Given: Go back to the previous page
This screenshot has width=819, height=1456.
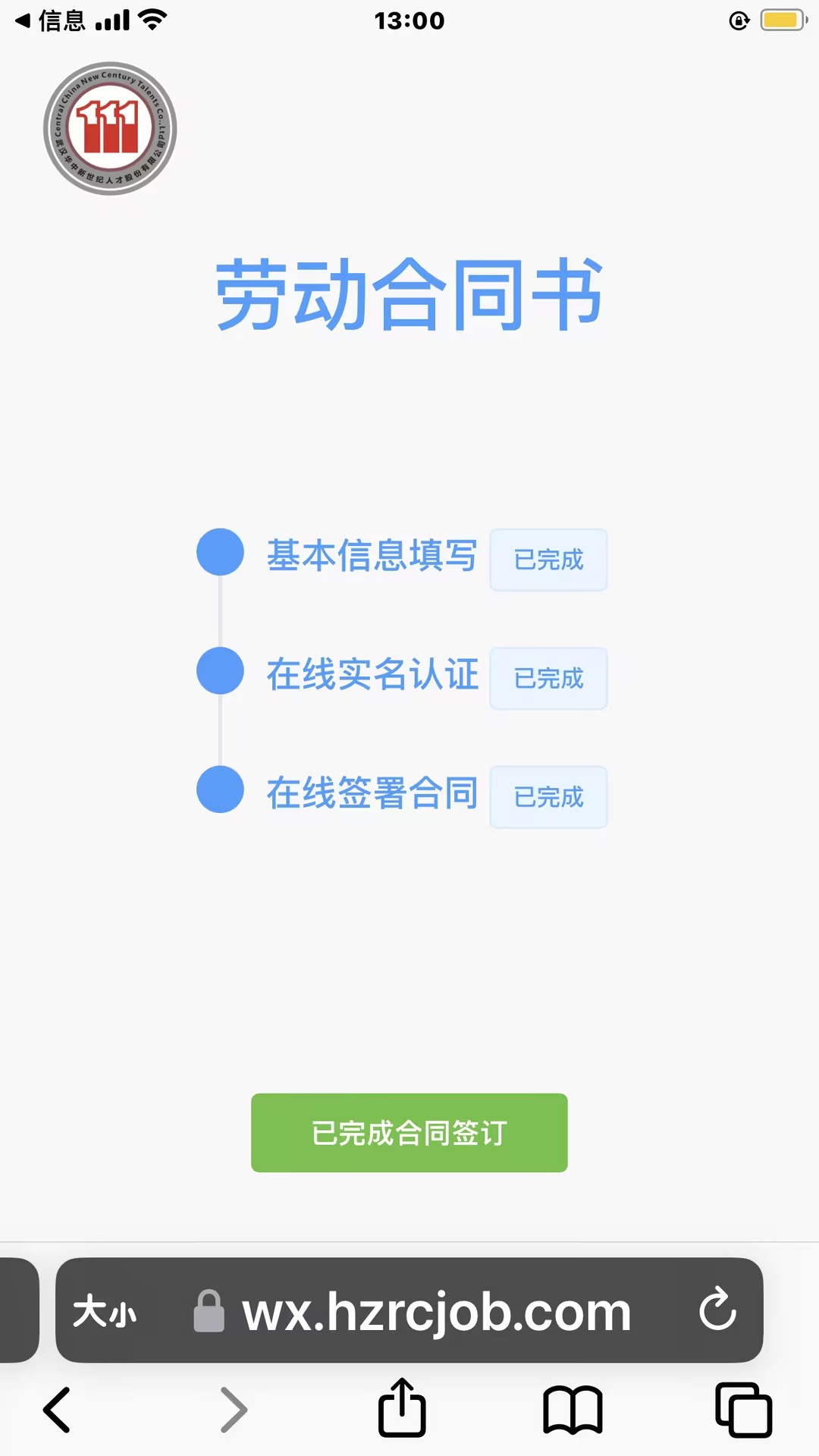Looking at the screenshot, I should point(57,1410).
